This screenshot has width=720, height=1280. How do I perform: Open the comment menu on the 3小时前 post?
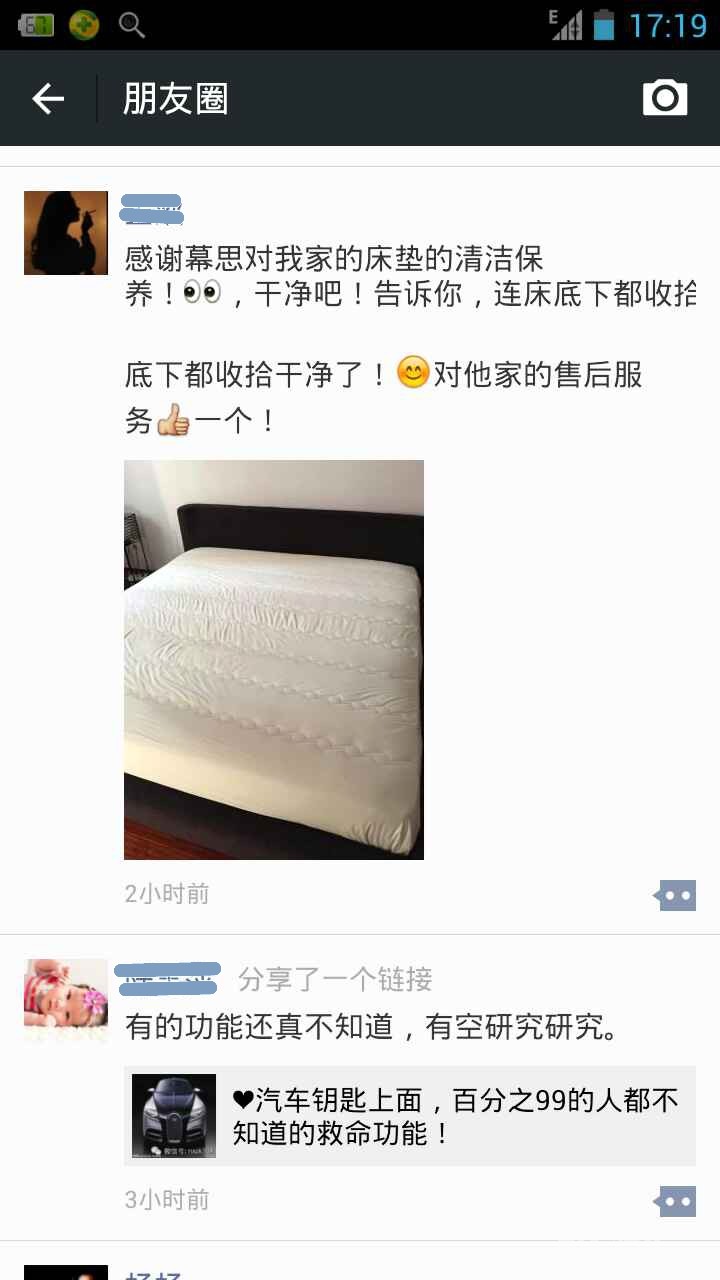pyautogui.click(x=676, y=1201)
